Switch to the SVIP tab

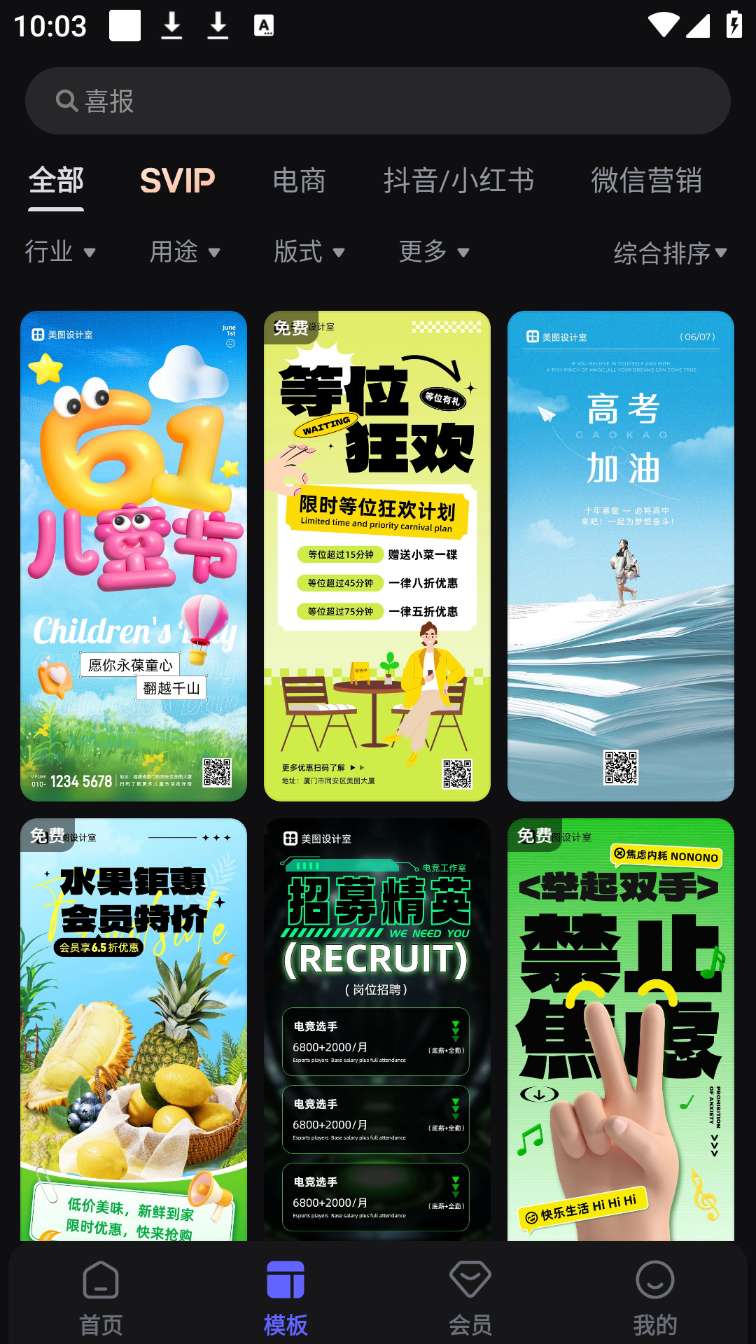177,180
